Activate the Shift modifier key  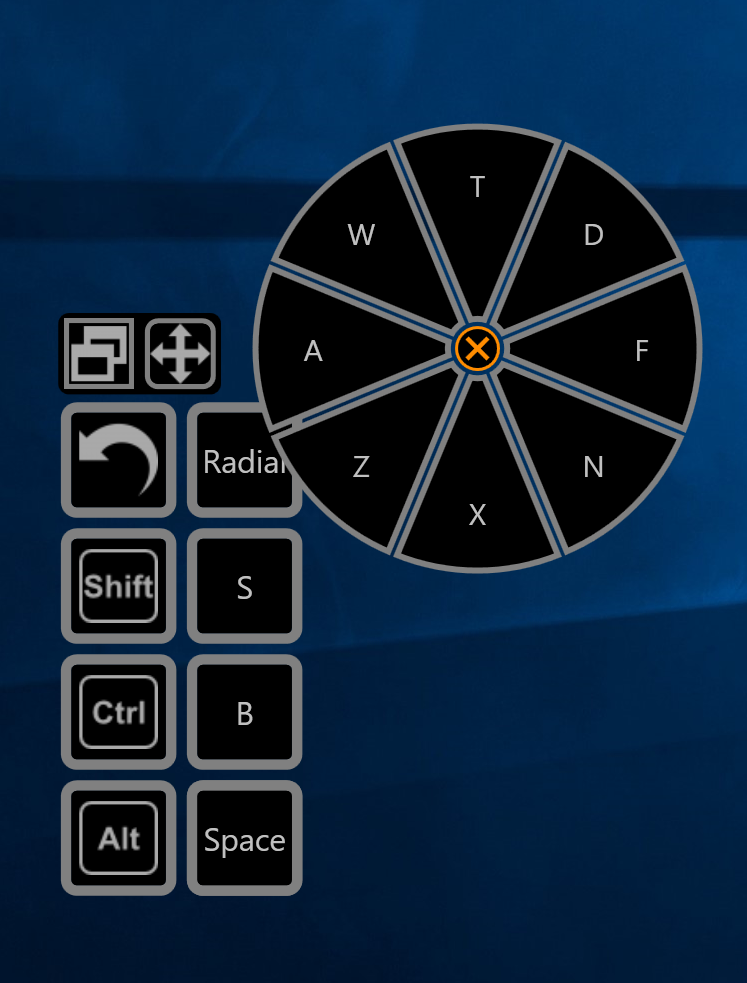119,586
